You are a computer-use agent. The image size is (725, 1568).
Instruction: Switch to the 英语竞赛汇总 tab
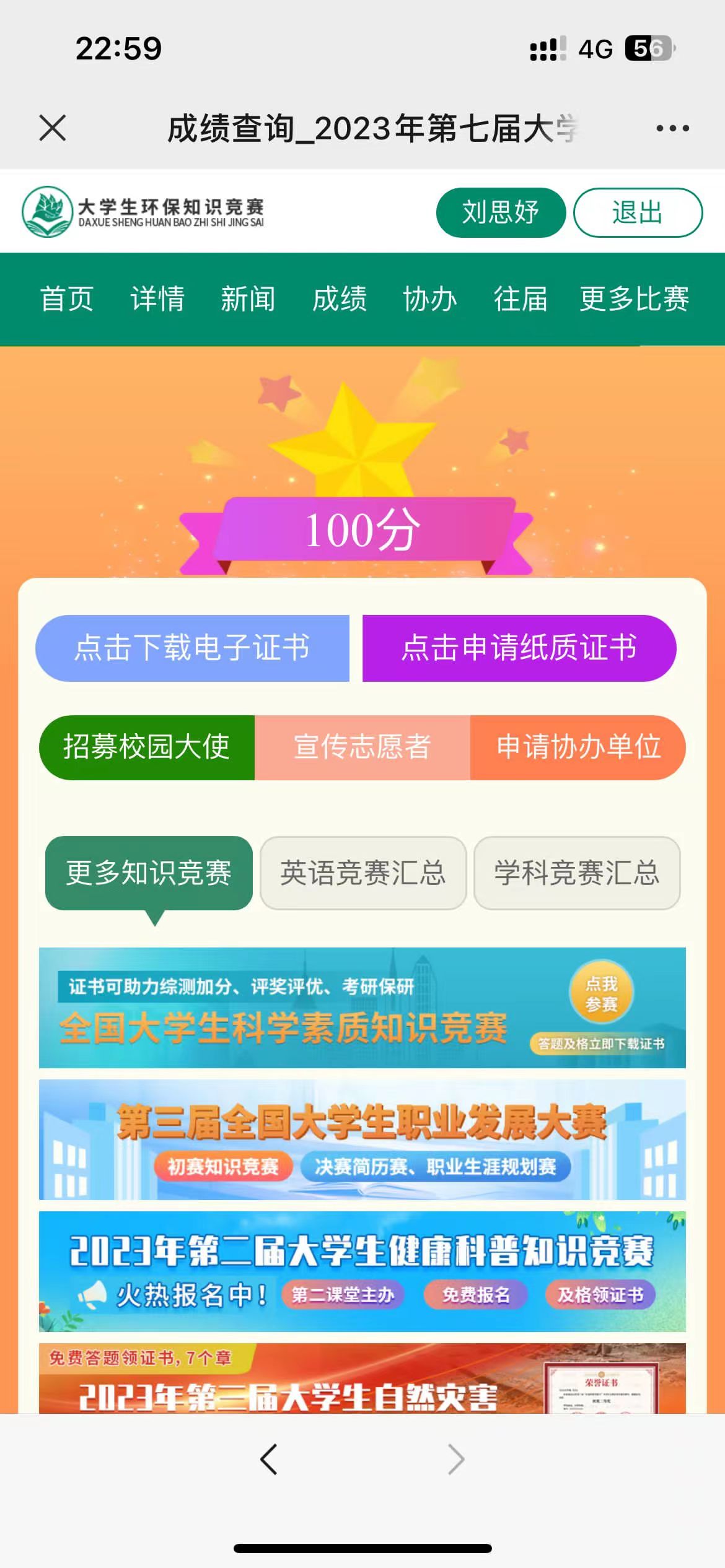pos(363,873)
